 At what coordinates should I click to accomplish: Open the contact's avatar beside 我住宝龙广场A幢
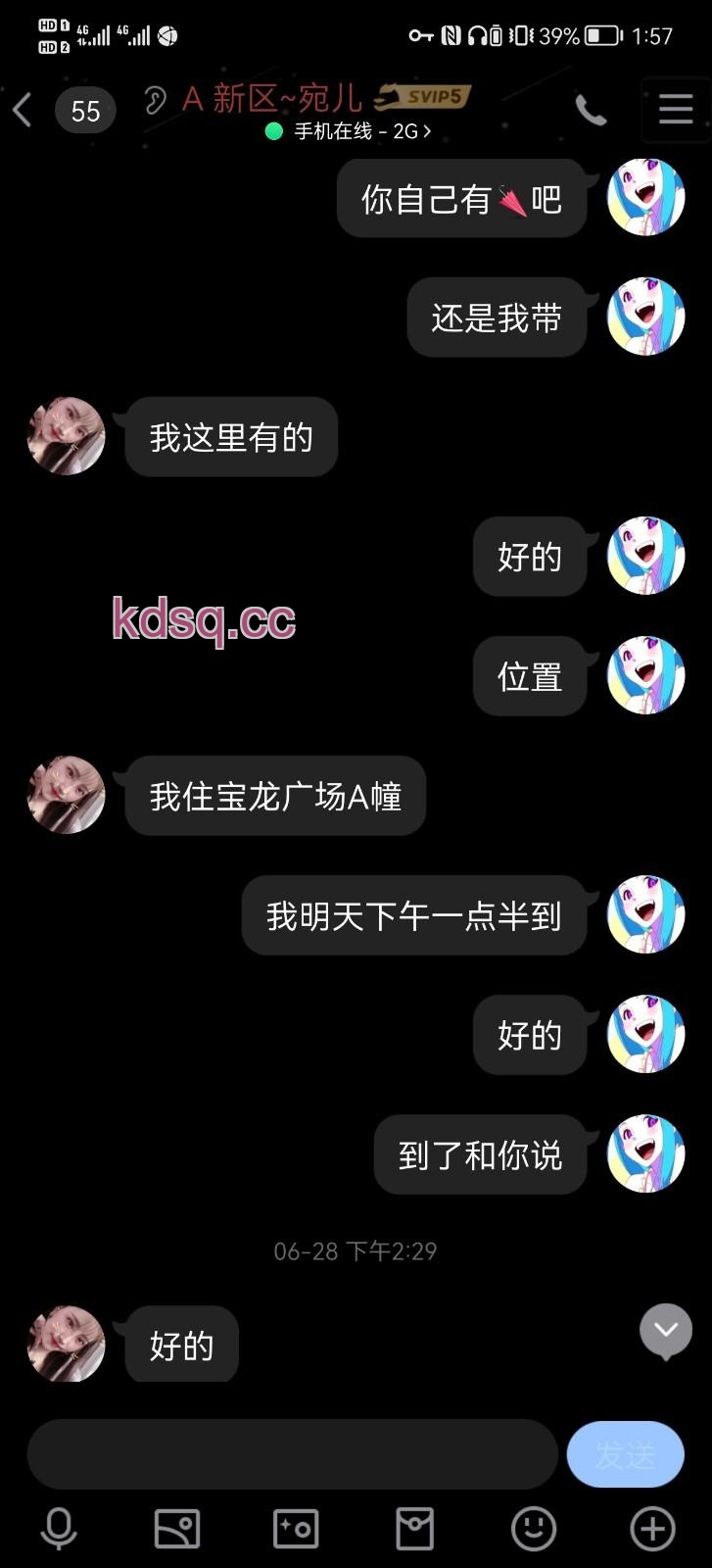coord(67,795)
